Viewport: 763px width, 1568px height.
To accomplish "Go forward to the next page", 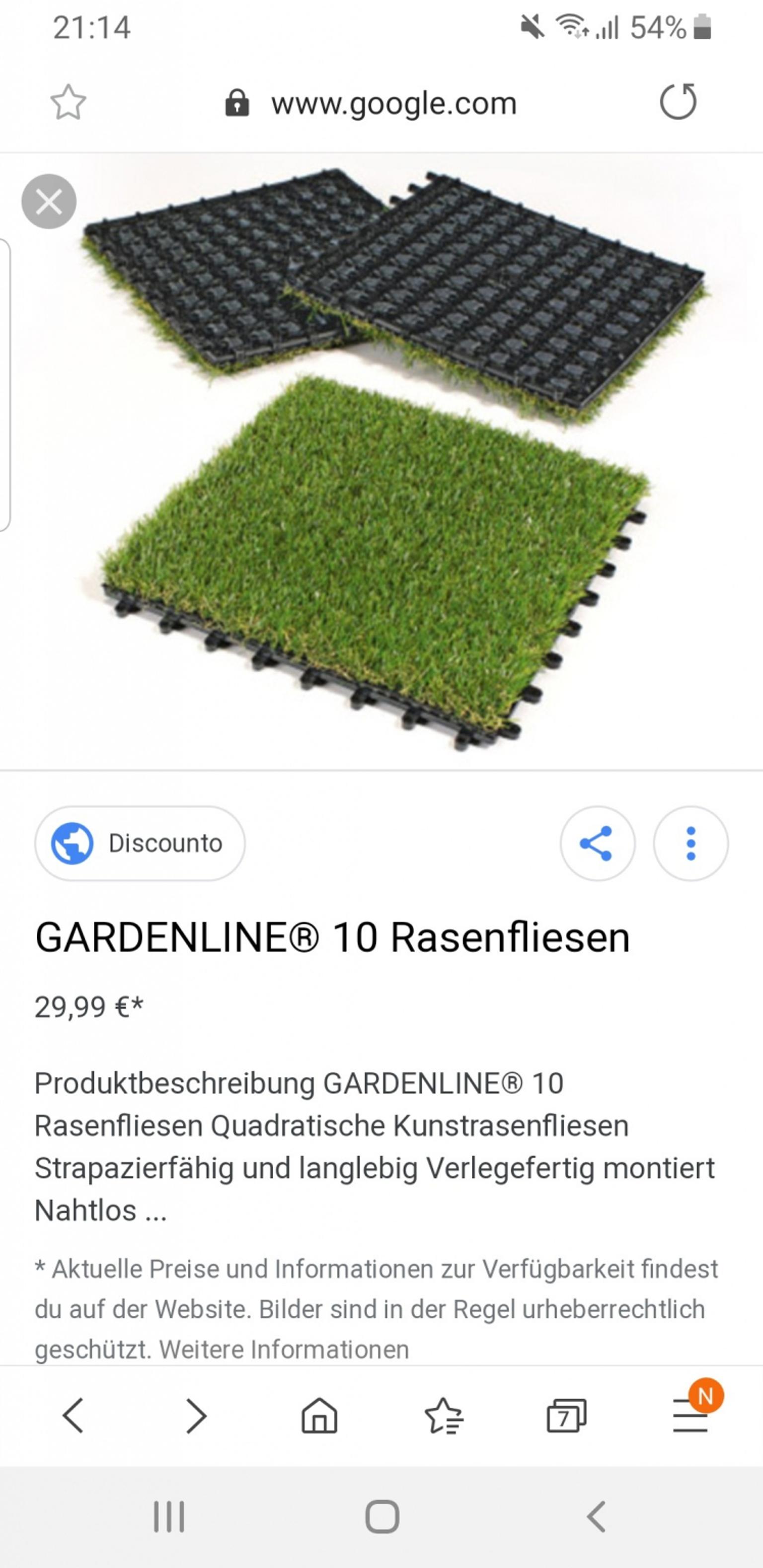I will [196, 1416].
